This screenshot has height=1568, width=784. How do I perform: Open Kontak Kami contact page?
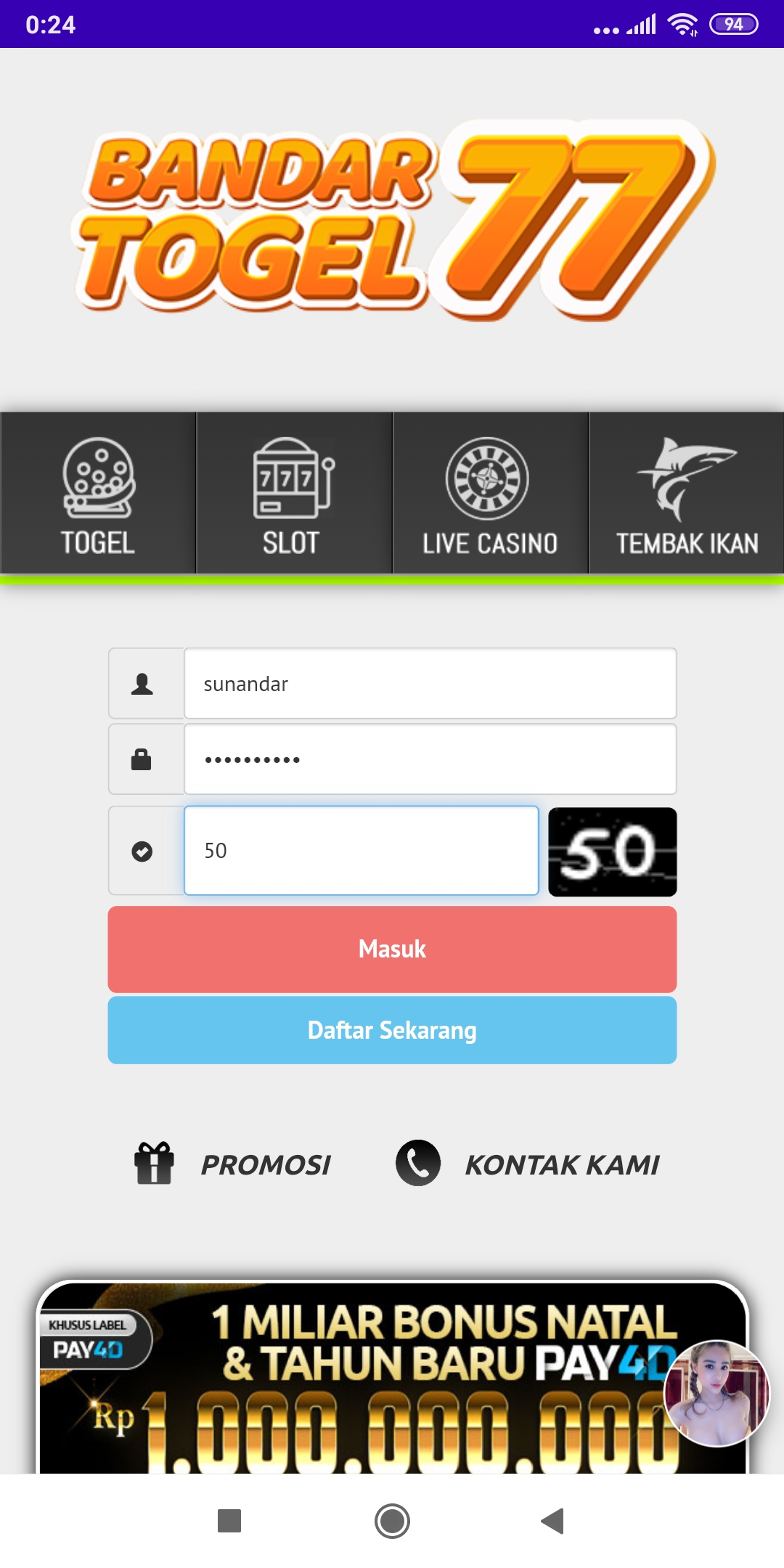[527, 1164]
